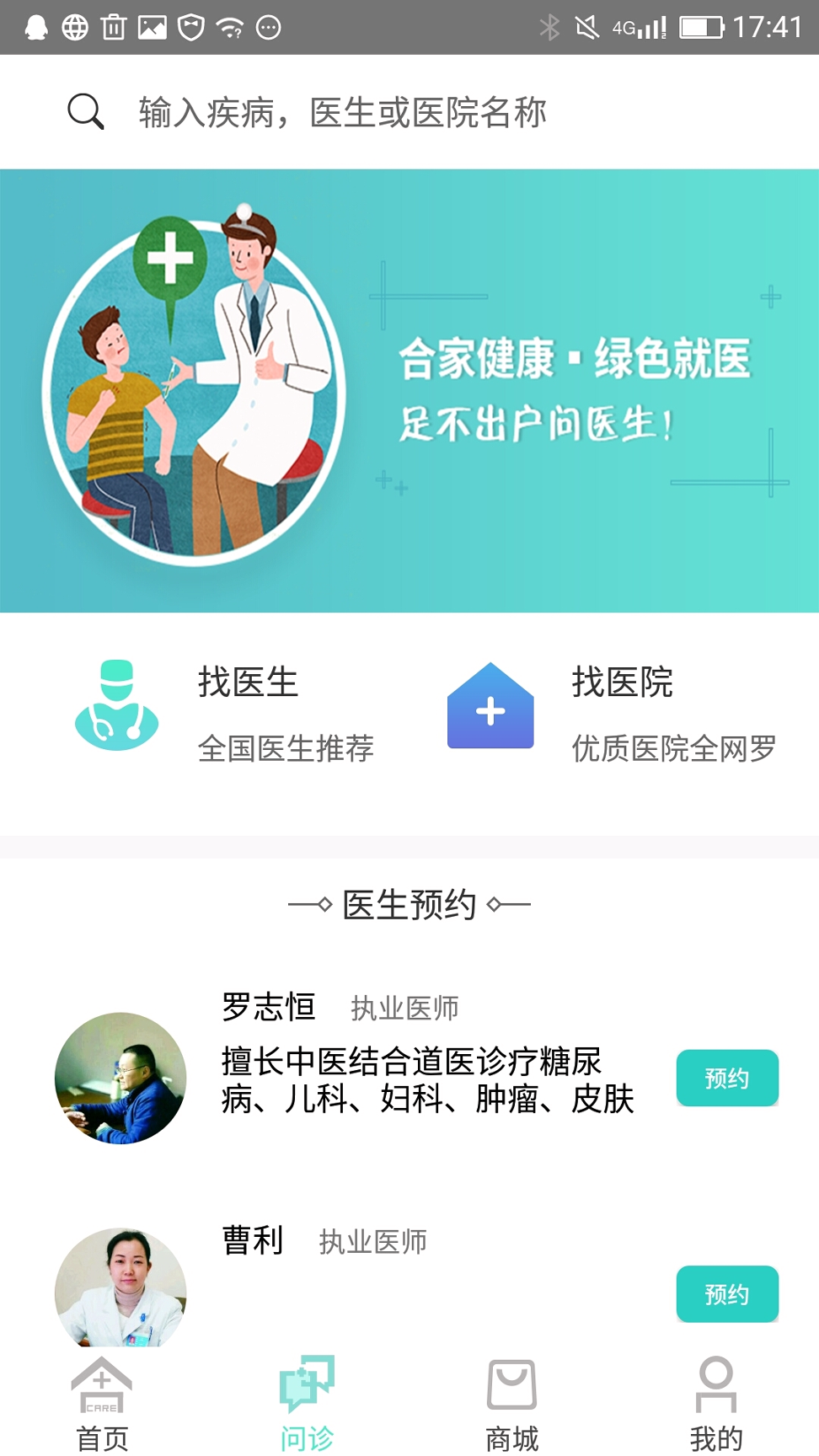Tap the 医生预约 section heading

409,903
